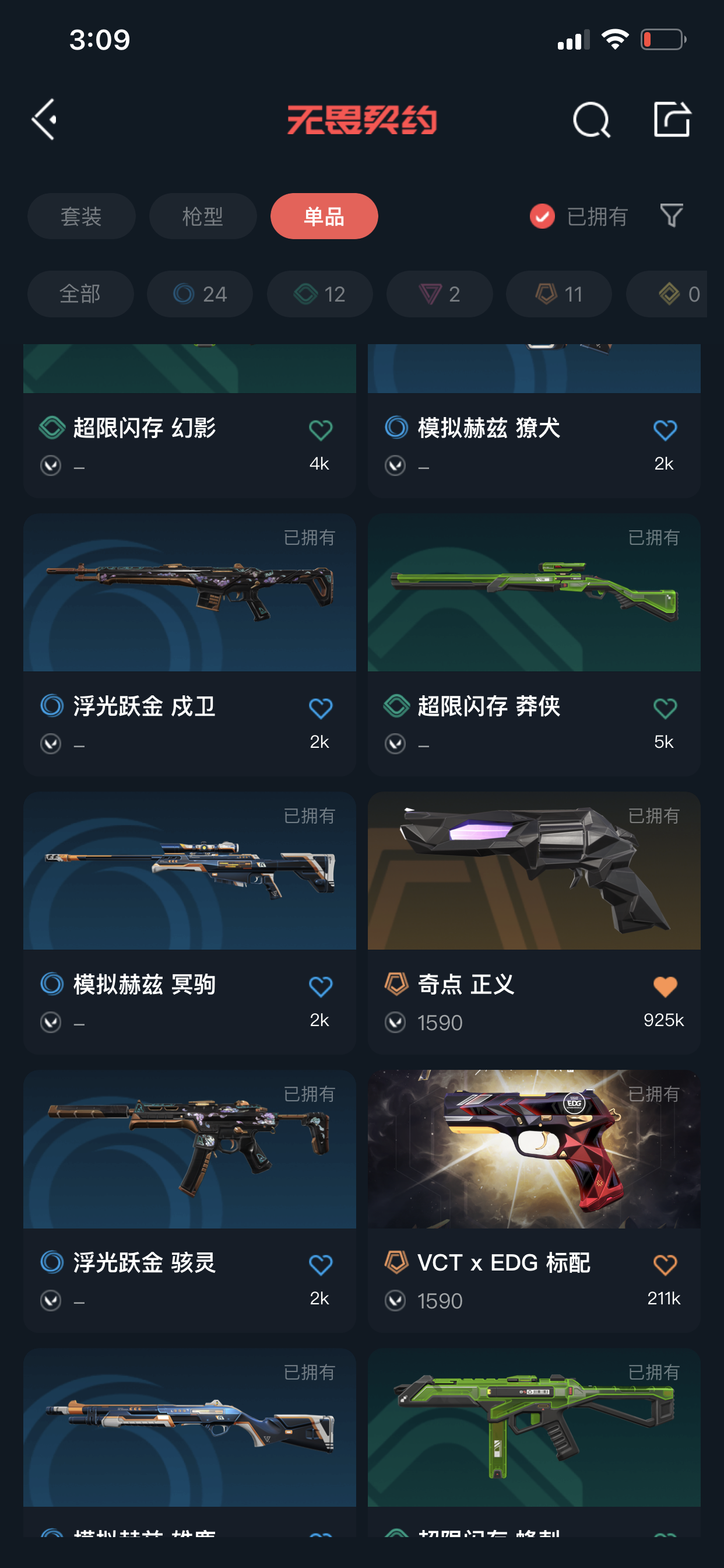The height and width of the screenshot is (1568, 724).
Task: Select the 单品 tab
Action: [324, 216]
